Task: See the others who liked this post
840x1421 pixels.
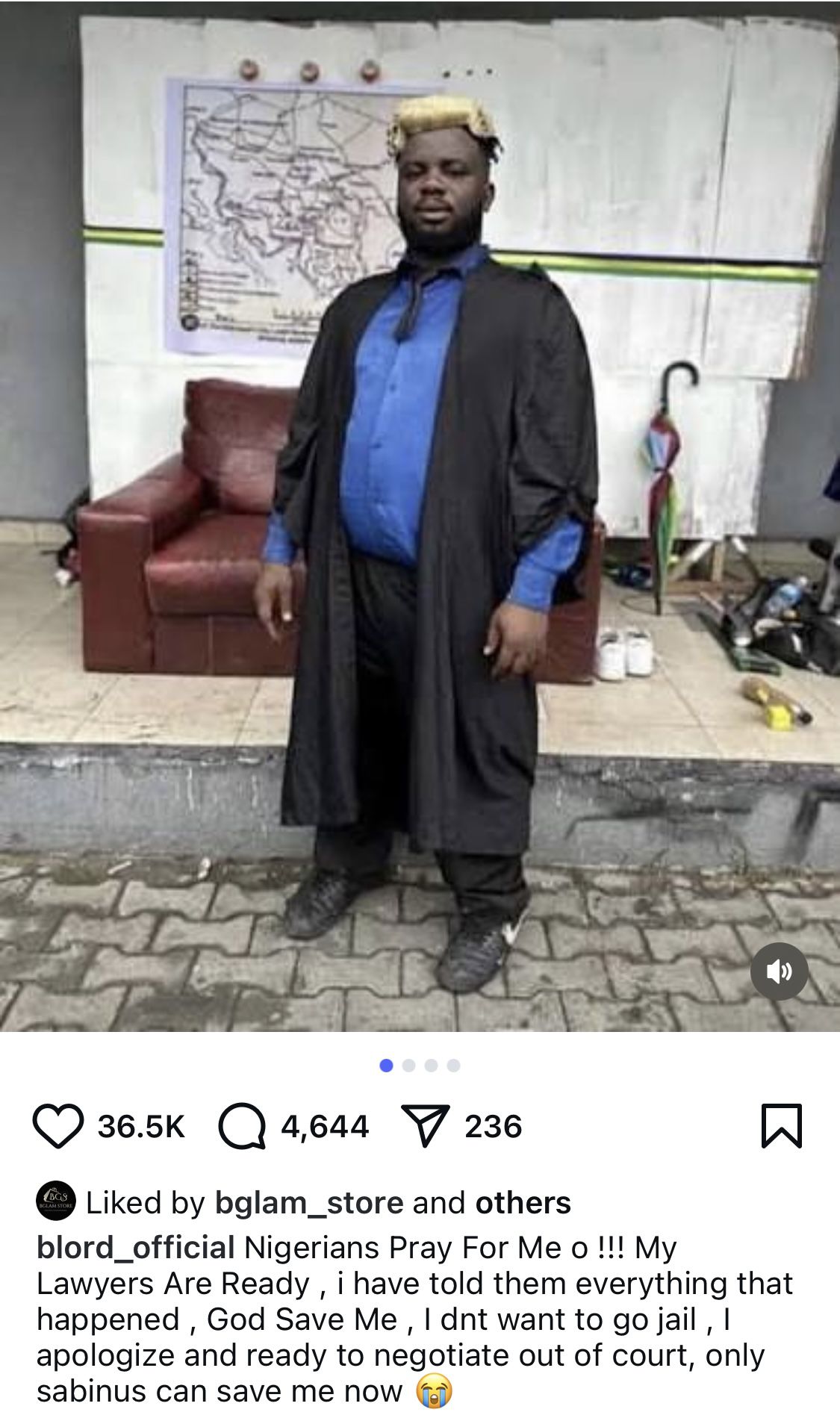Action: pos(523,1203)
